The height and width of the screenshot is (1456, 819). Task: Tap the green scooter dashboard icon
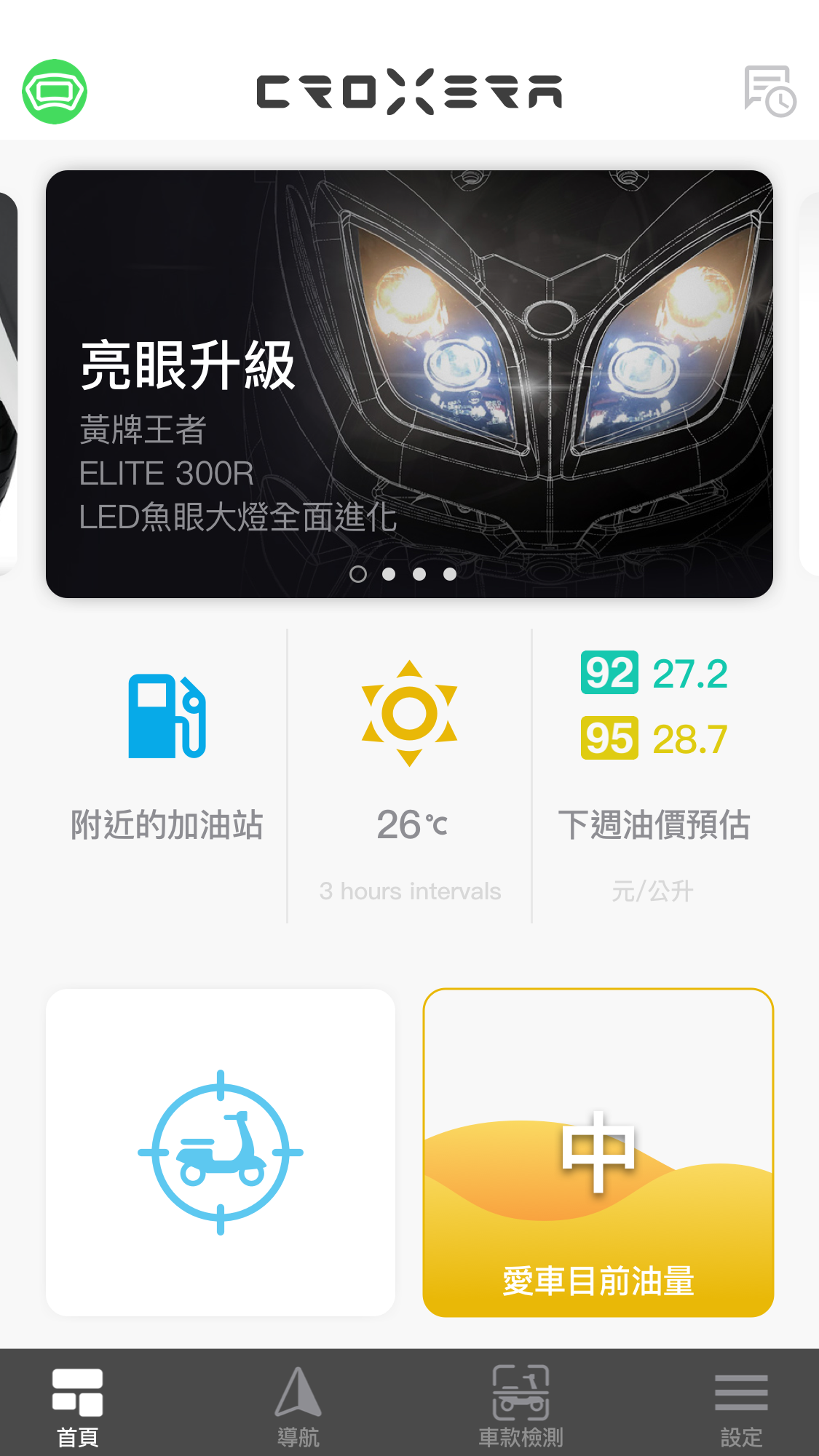55,92
